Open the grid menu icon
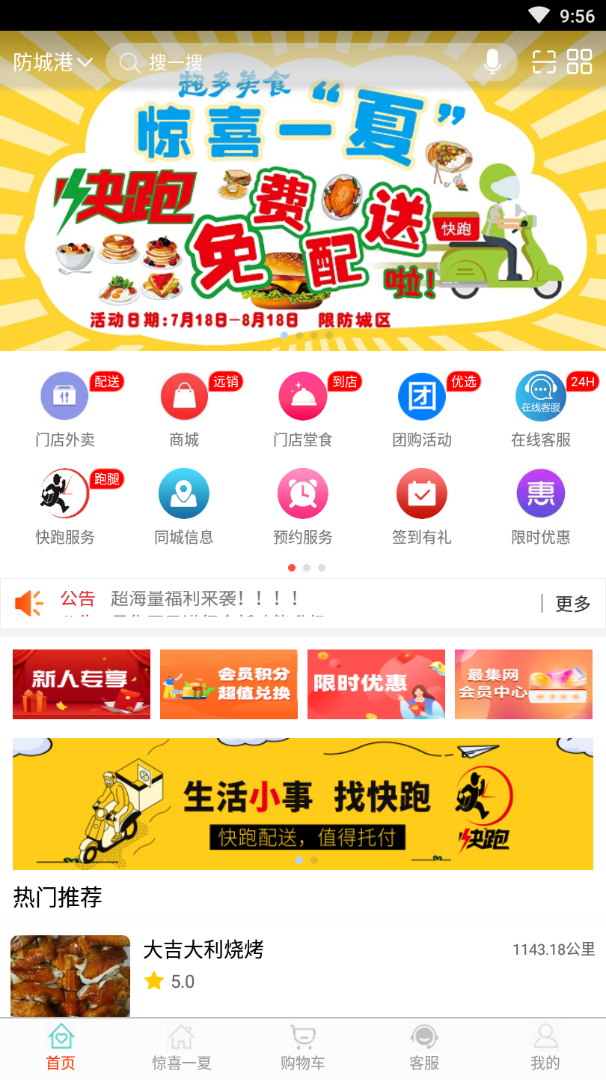 coord(580,62)
